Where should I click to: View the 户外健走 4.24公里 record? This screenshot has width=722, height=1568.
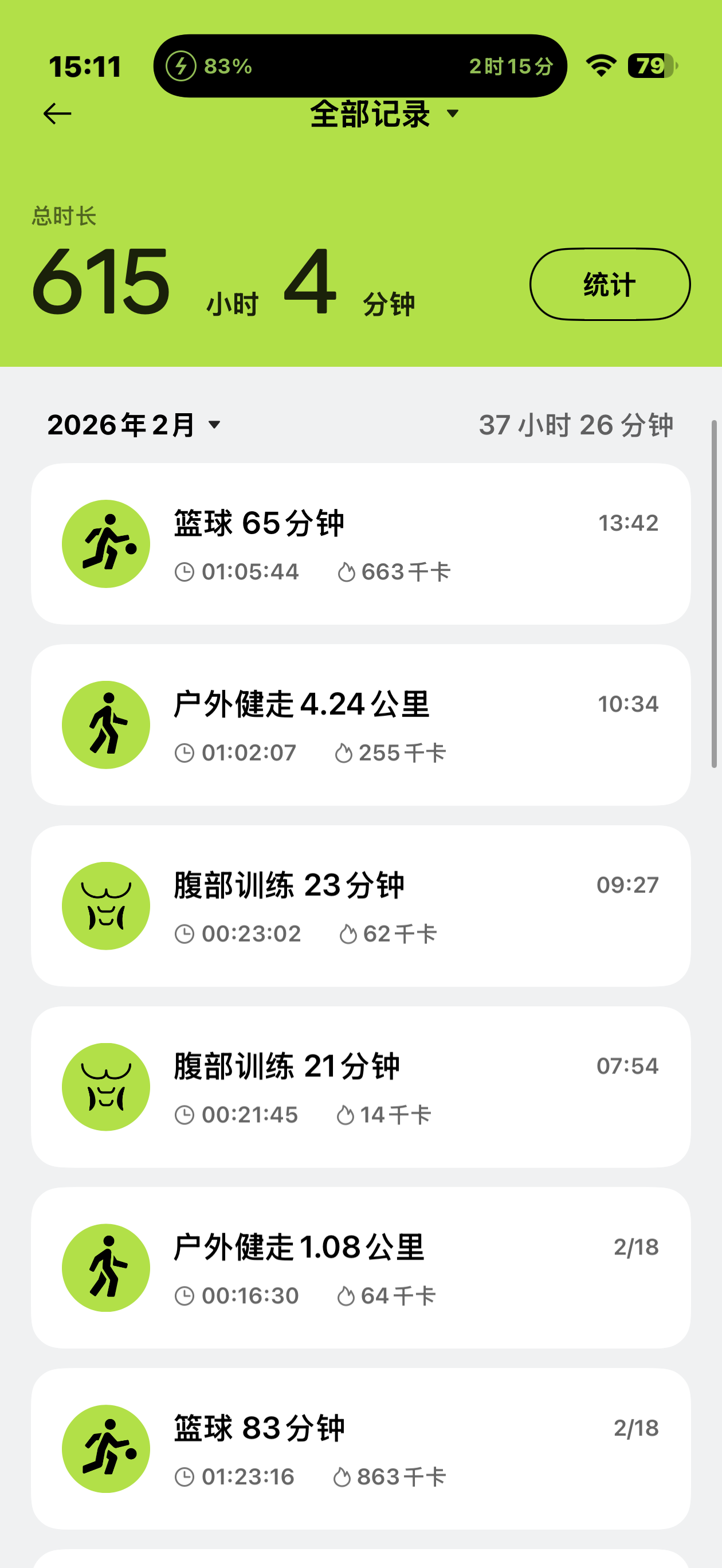[x=360, y=724]
